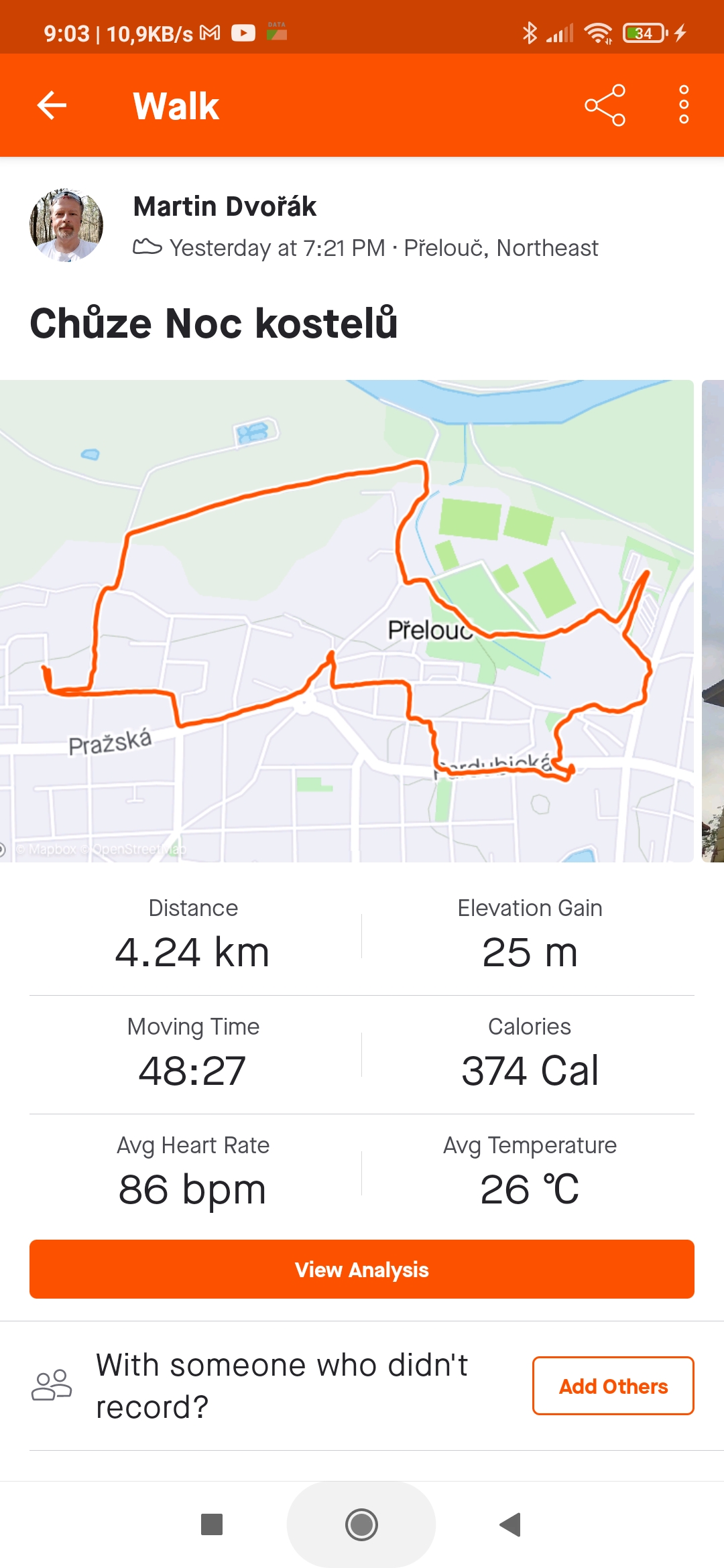This screenshot has height=1568, width=724.
Task: Tap the system back triangle
Action: (510, 1524)
